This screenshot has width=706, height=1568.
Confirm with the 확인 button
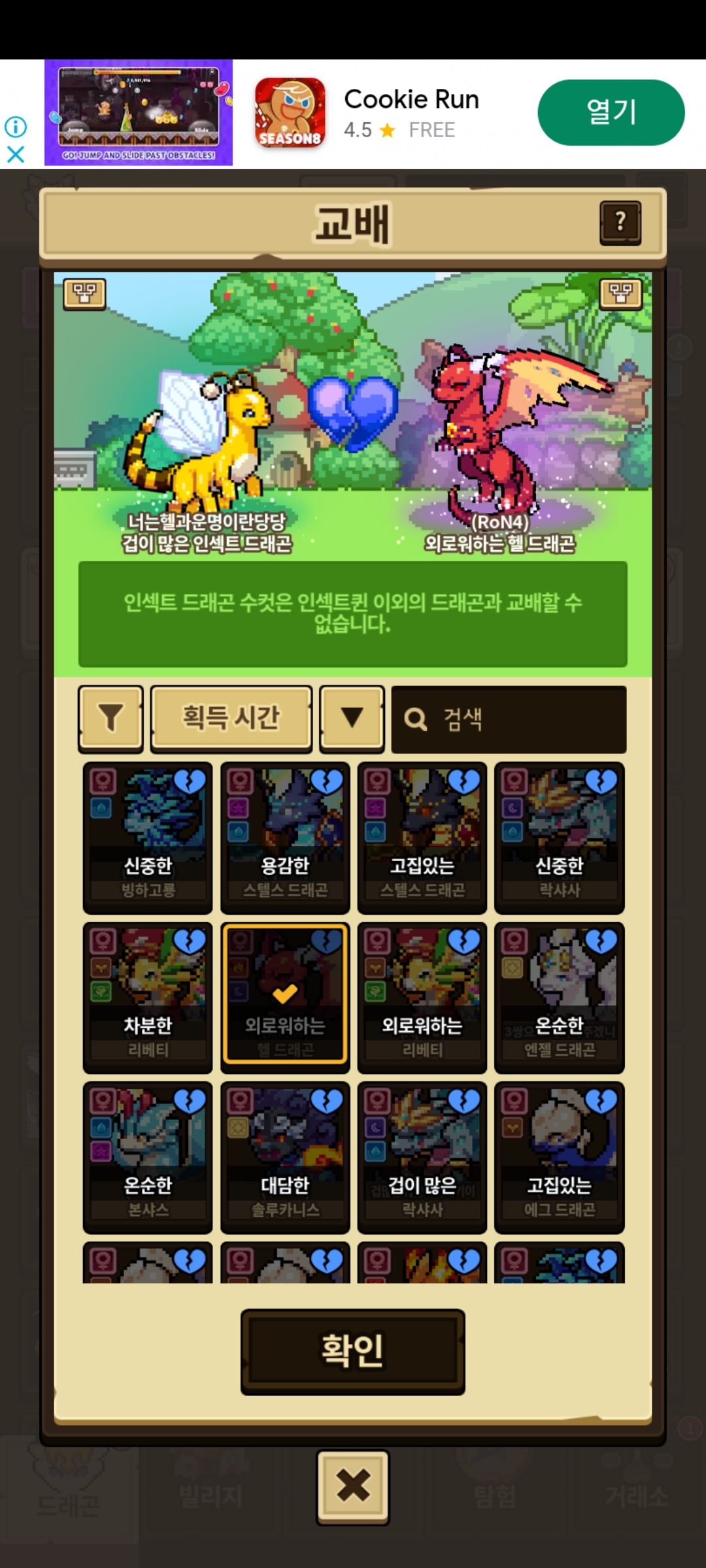pyautogui.click(x=353, y=1352)
